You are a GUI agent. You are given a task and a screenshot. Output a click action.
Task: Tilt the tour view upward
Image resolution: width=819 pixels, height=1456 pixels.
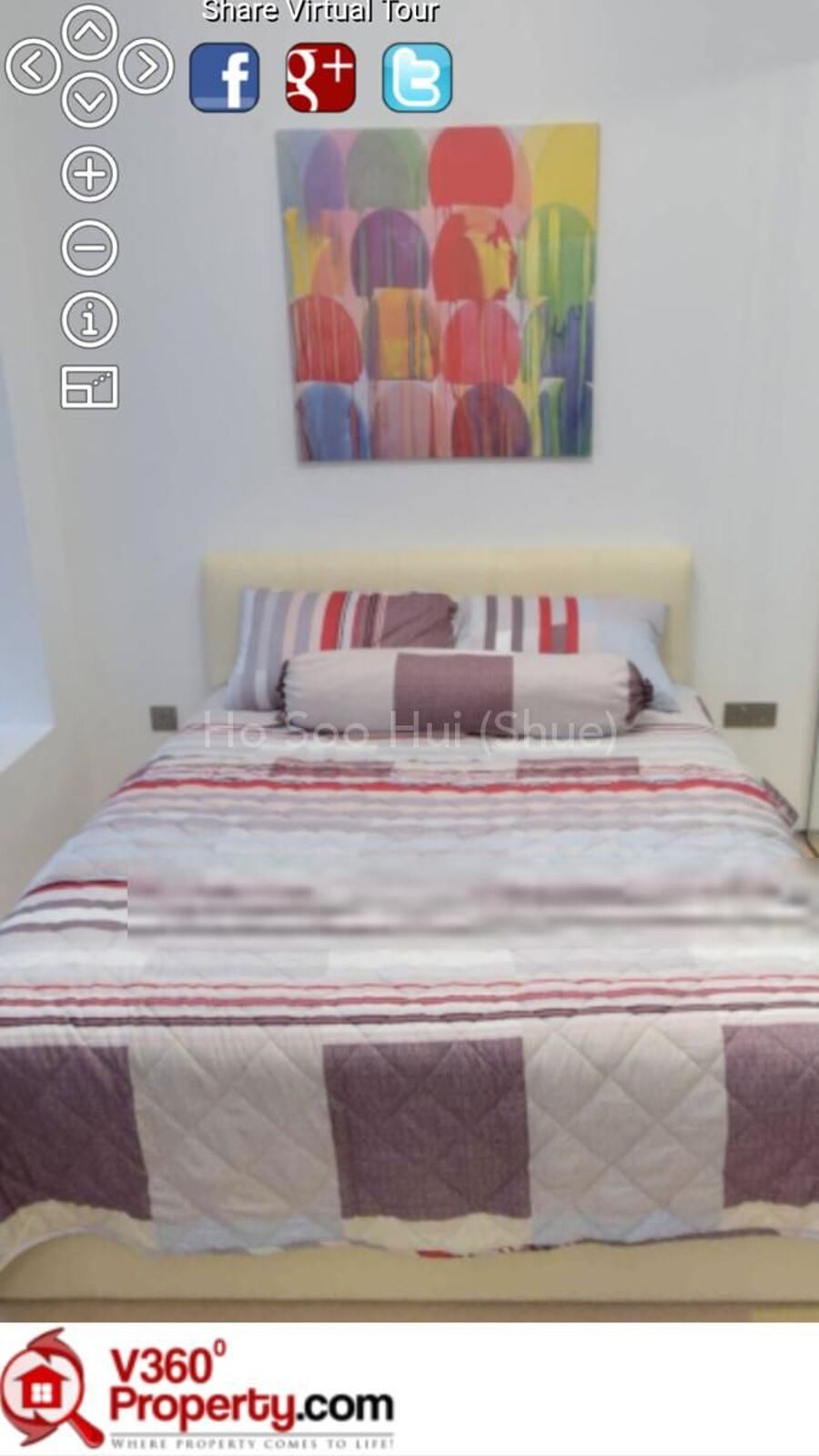click(89, 32)
